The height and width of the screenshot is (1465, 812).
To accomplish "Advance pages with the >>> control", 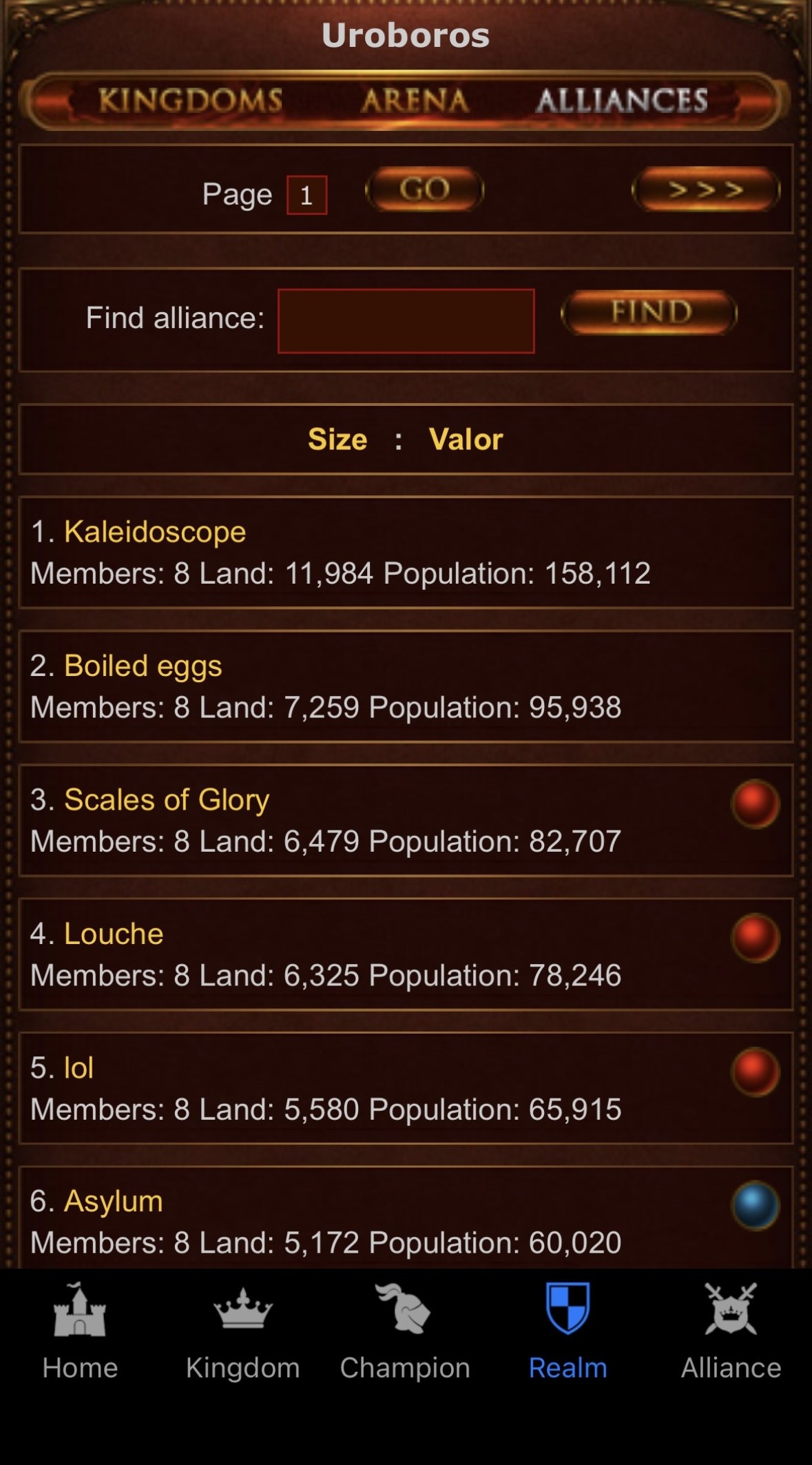I will coord(705,191).
